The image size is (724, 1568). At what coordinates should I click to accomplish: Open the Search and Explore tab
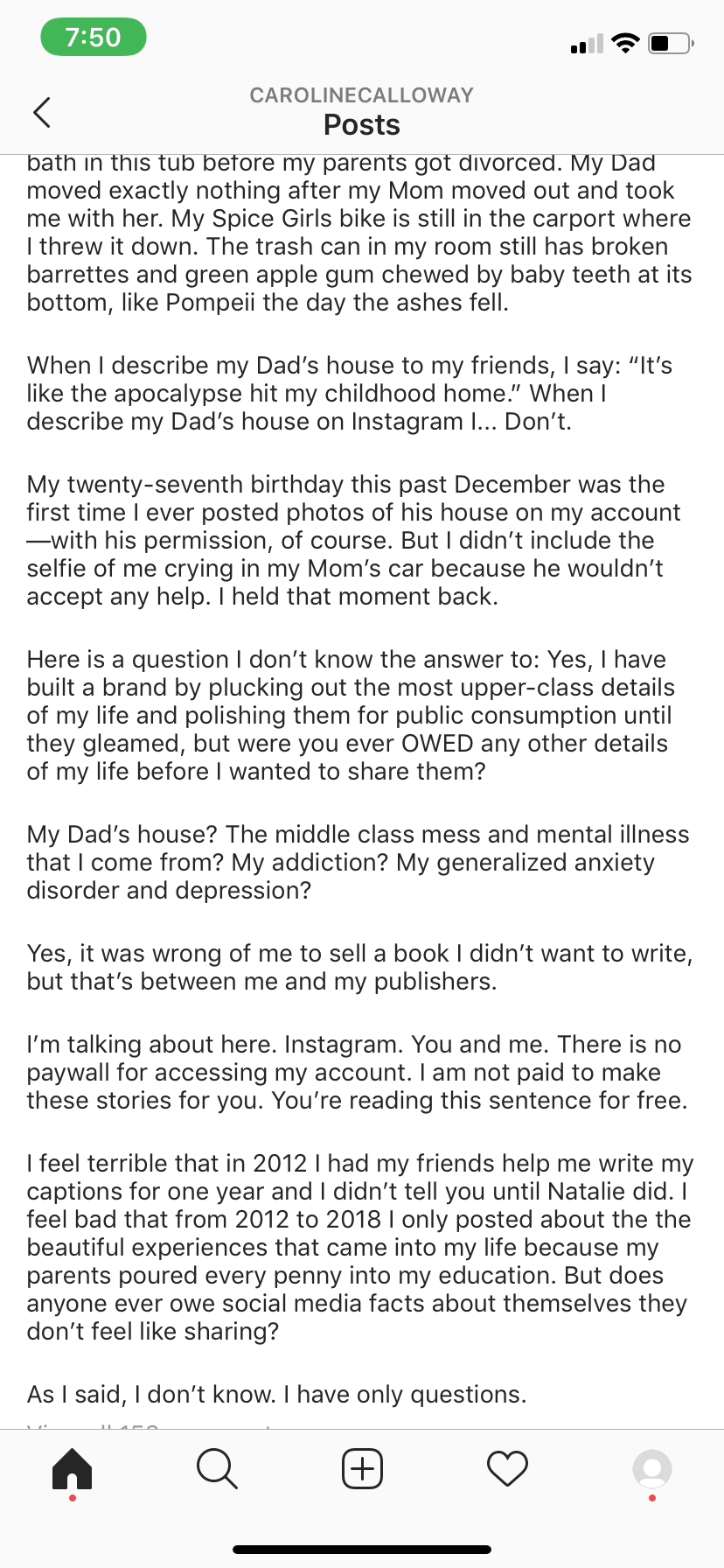pos(217,1468)
